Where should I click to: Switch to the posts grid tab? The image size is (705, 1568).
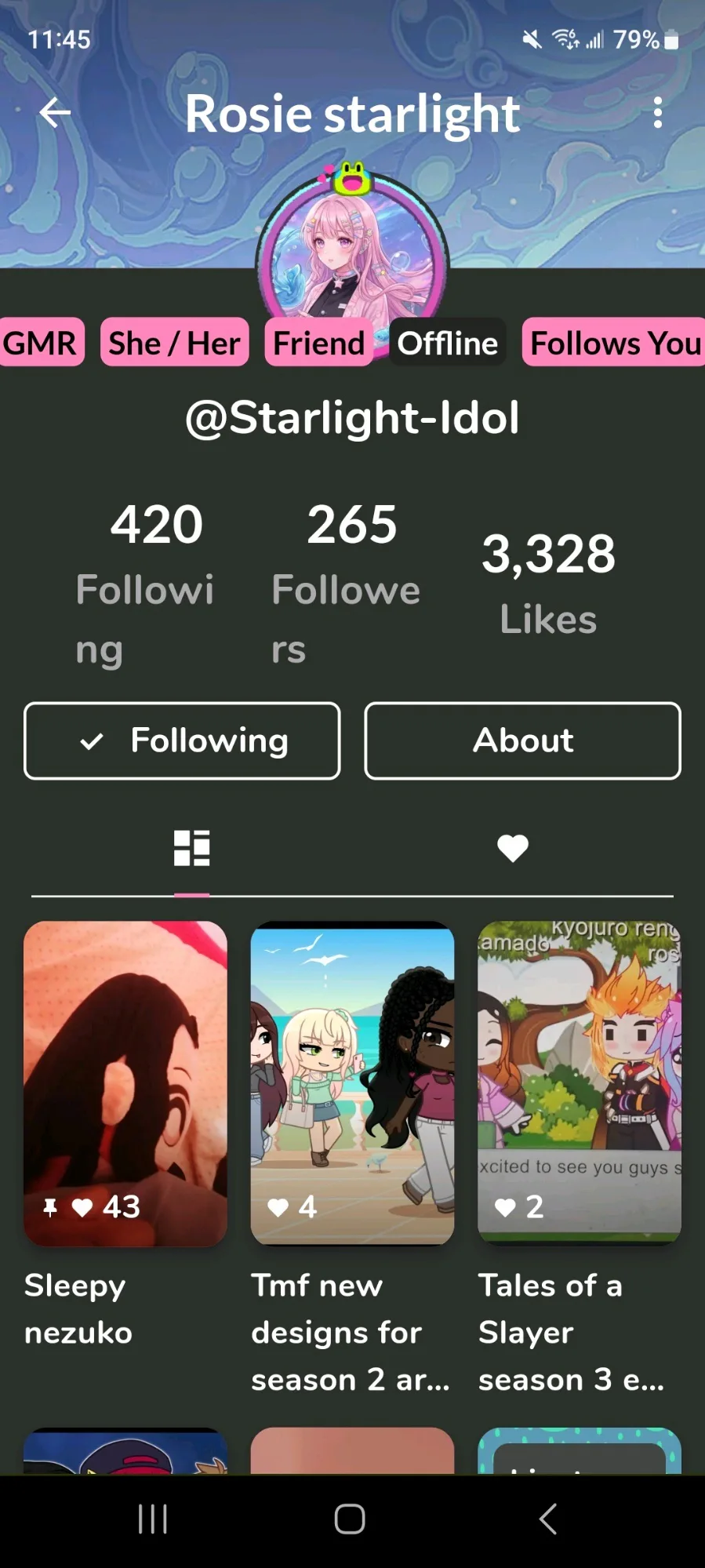point(191,848)
